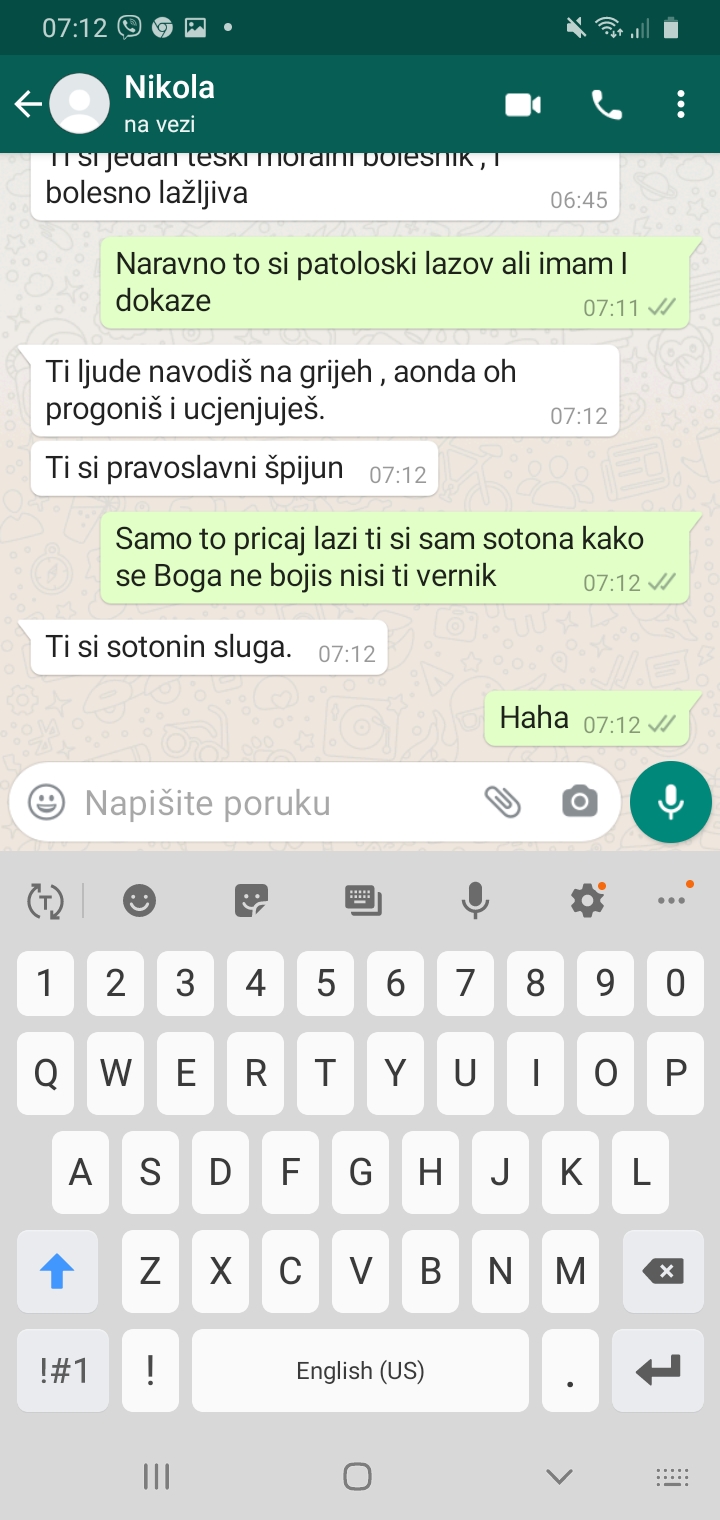The height and width of the screenshot is (1520, 720).
Task: Start a voice call with Nikola
Action: tap(607, 104)
